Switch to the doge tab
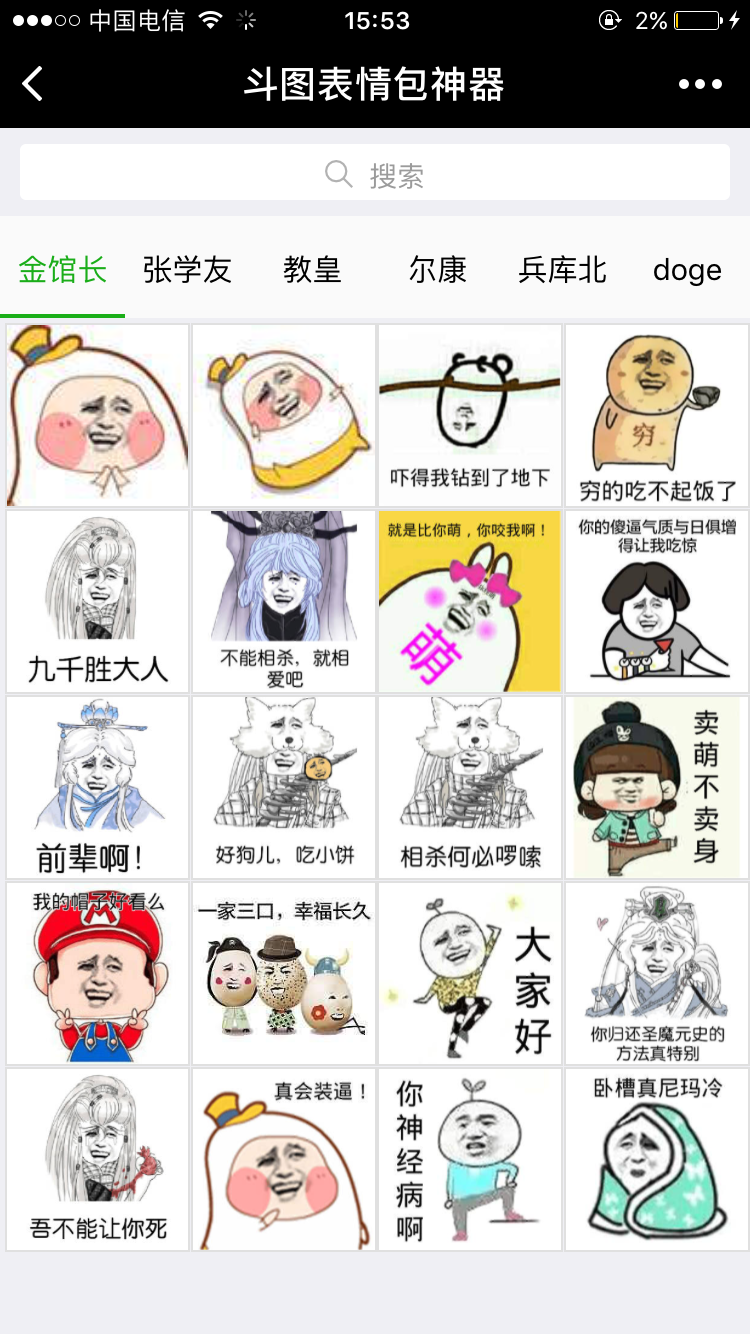 687,270
